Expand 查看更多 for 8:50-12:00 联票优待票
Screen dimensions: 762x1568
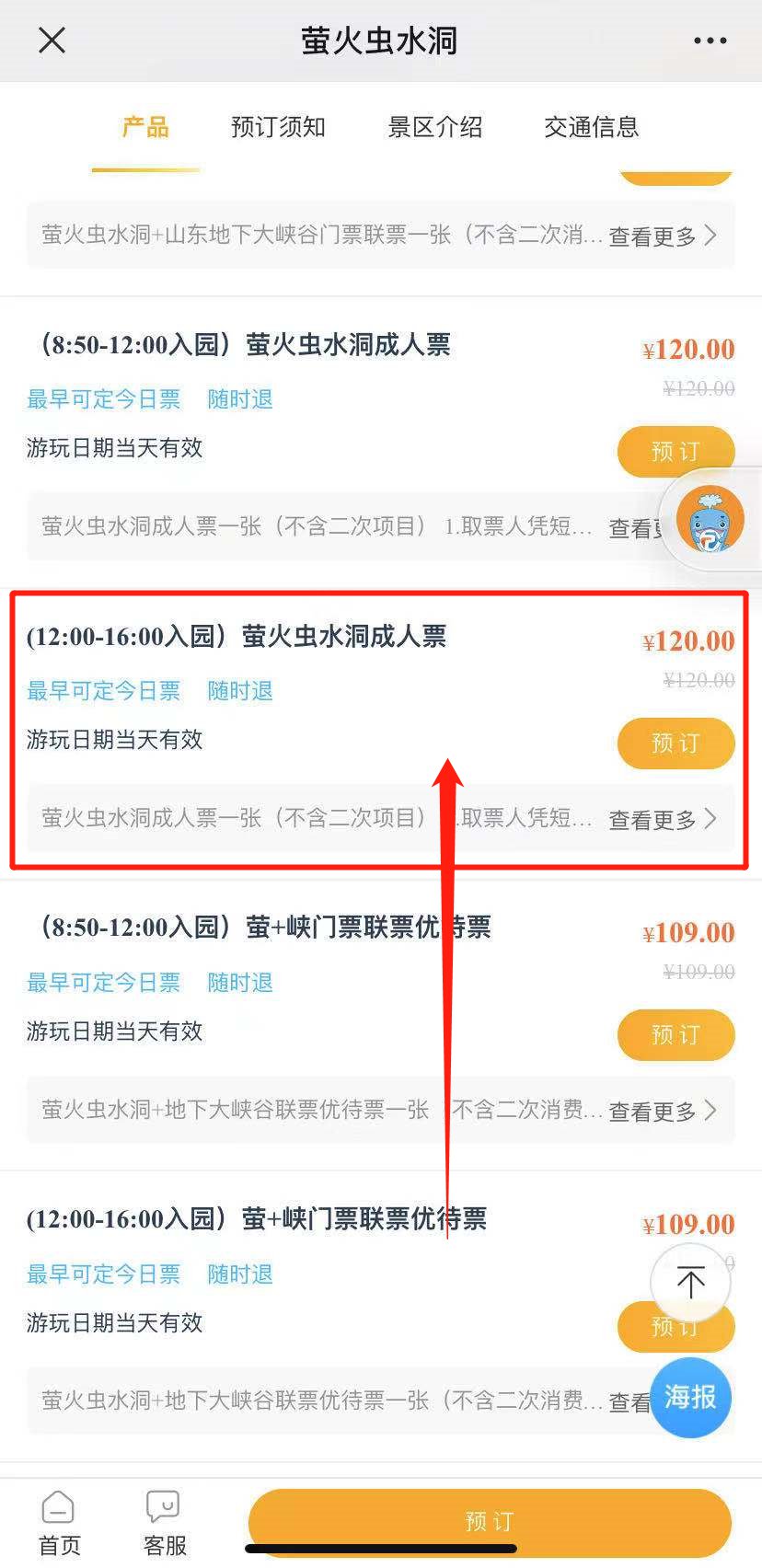click(x=662, y=1111)
